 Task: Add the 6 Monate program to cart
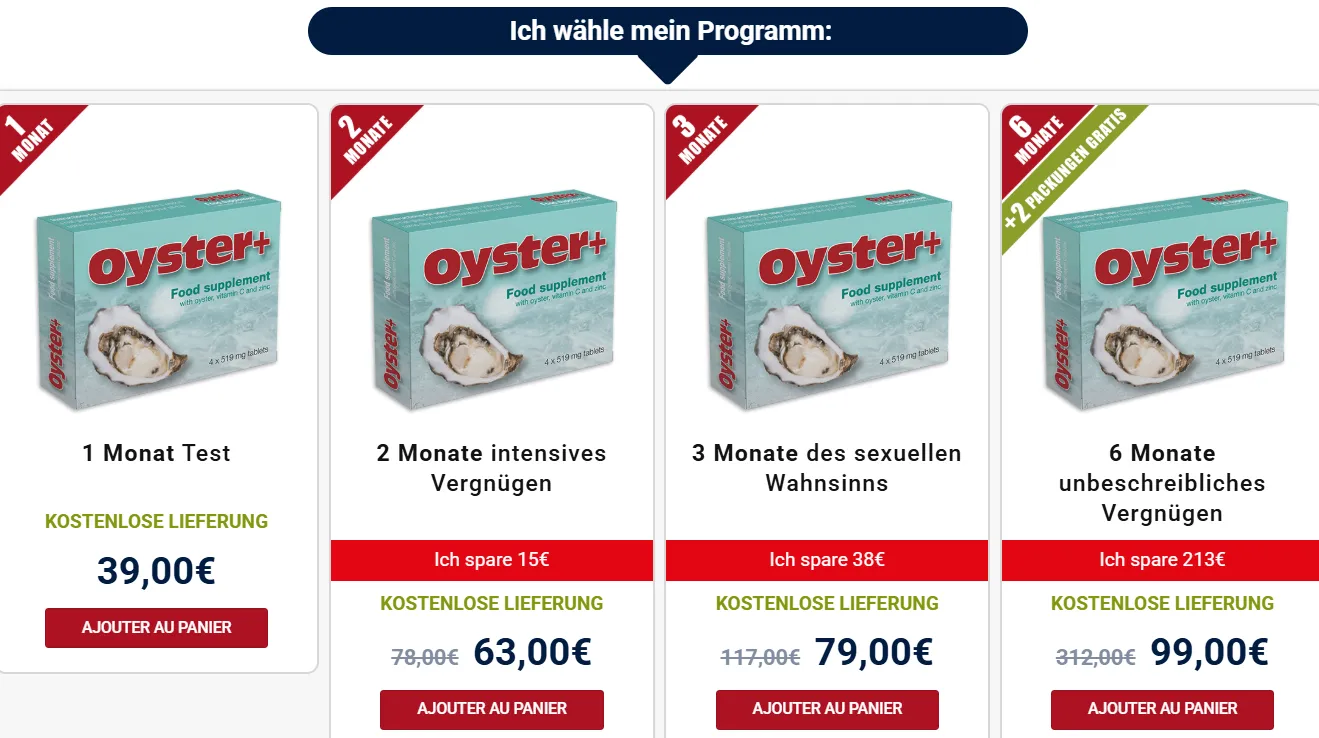click(1162, 709)
